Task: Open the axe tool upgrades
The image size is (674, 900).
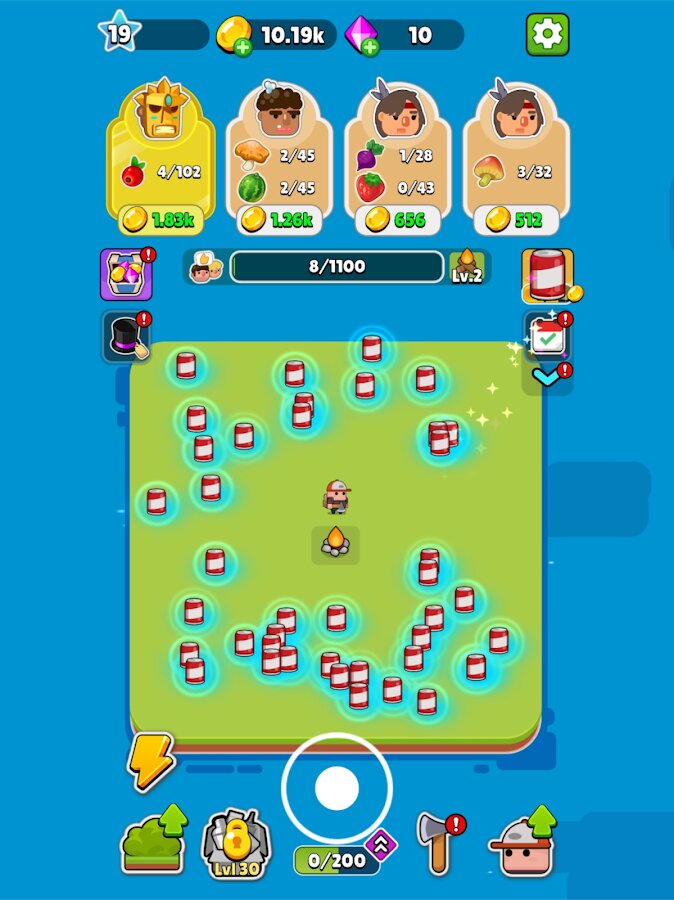Action: click(438, 842)
